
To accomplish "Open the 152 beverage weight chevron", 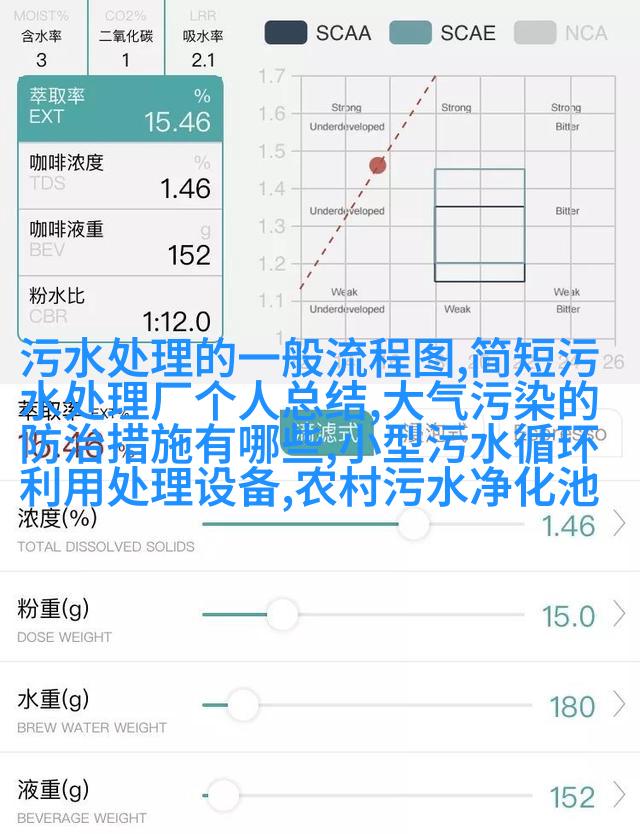I will [x=619, y=796].
